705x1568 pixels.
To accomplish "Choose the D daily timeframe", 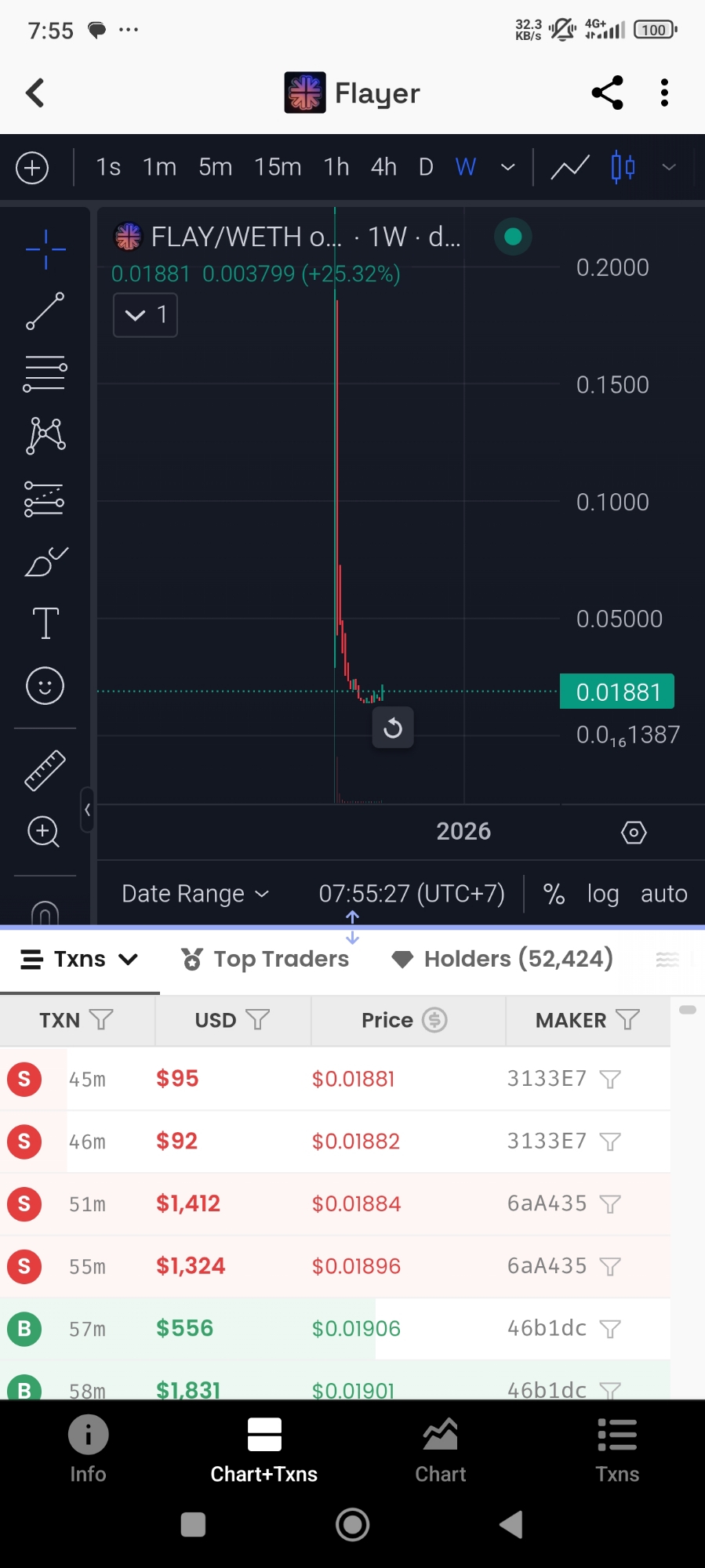I will click(426, 167).
